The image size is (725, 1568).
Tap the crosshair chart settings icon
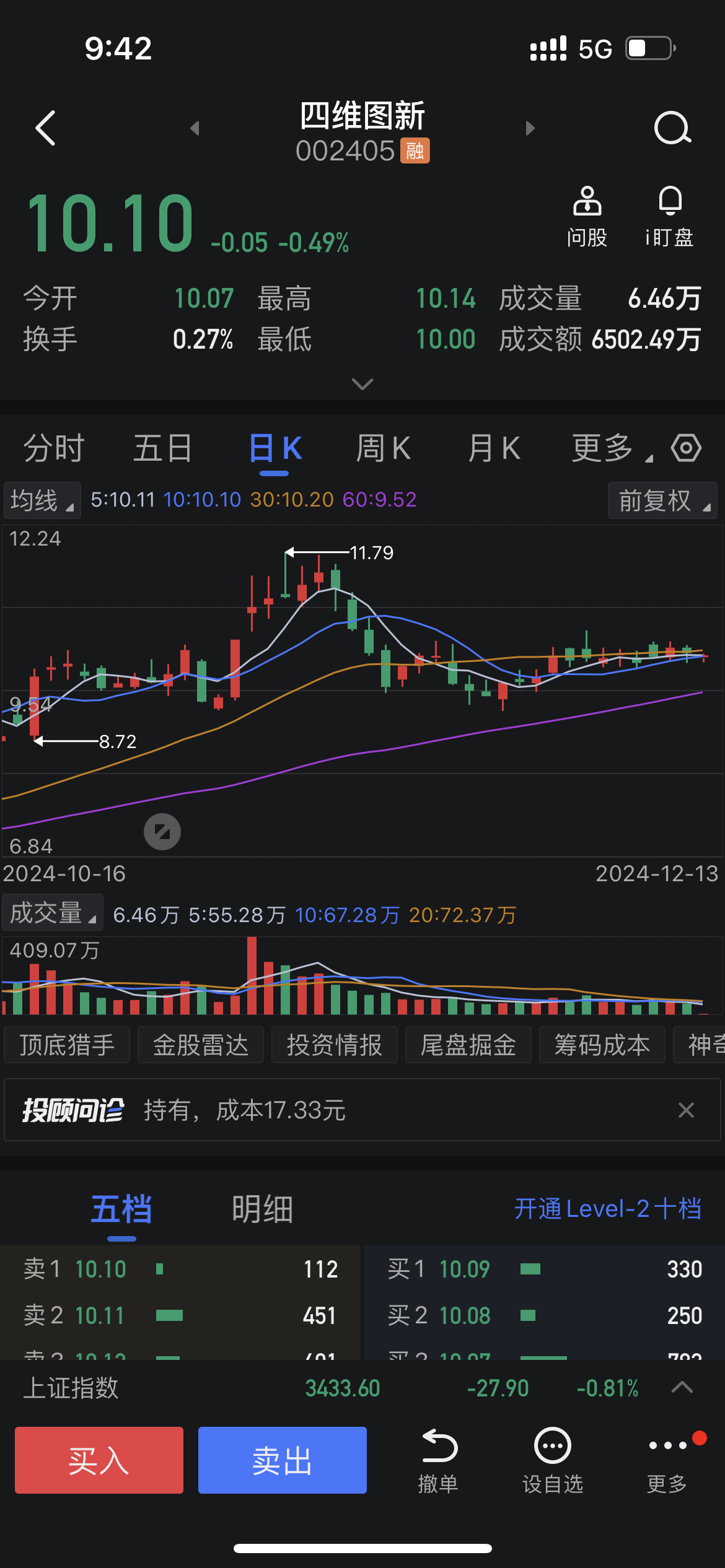click(686, 447)
